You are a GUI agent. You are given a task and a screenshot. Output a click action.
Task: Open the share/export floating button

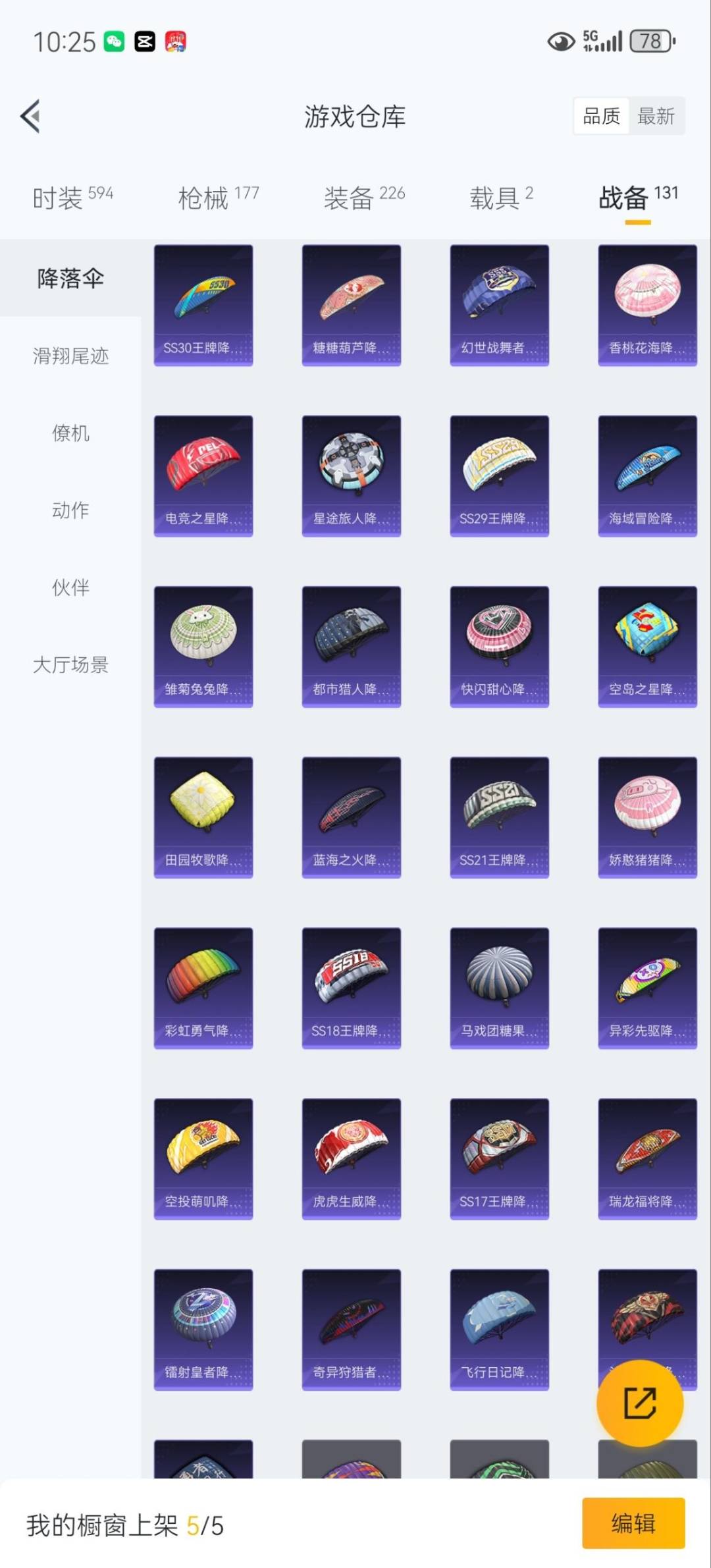point(640,1404)
